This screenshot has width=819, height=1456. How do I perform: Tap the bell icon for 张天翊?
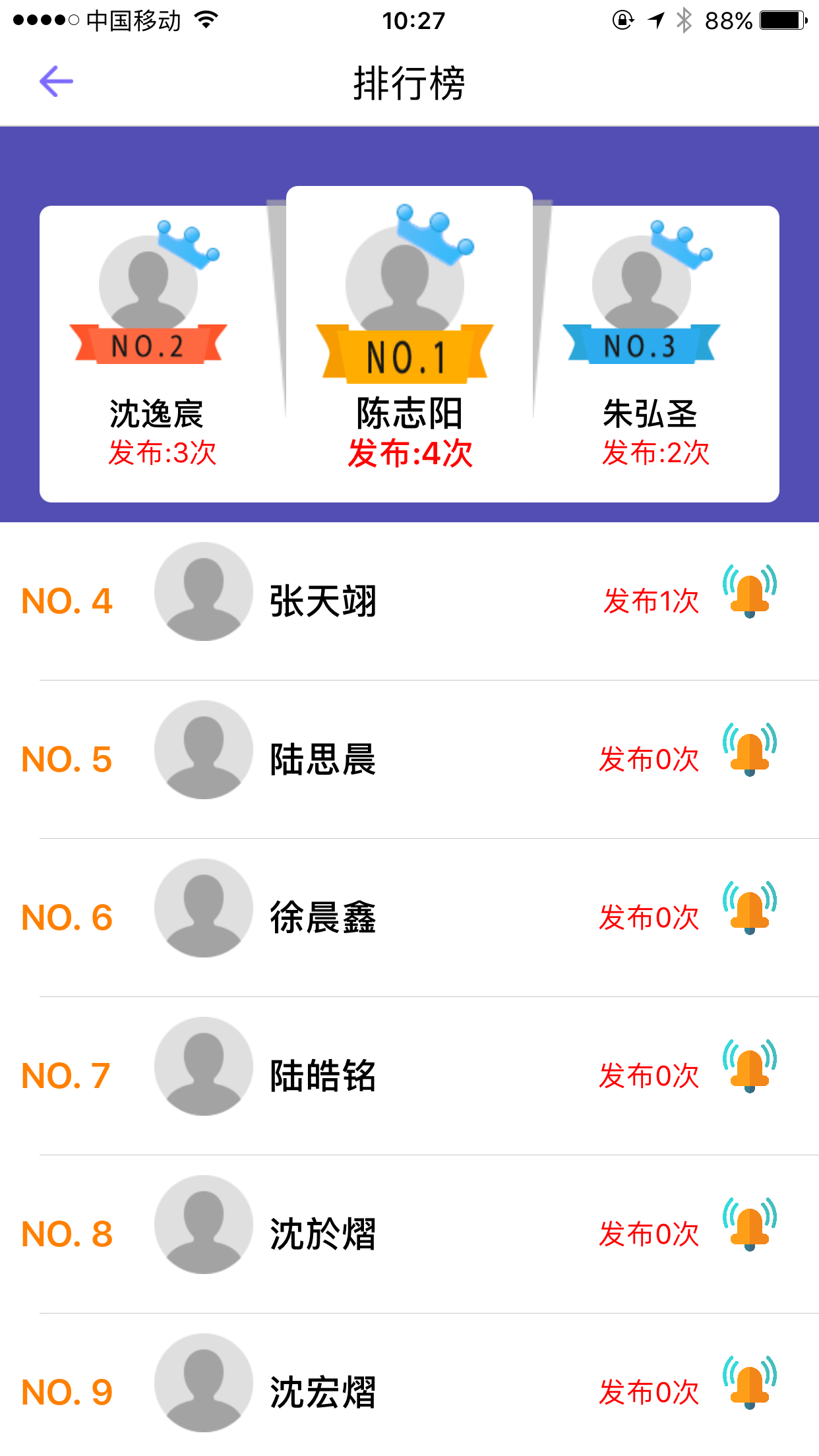click(750, 591)
